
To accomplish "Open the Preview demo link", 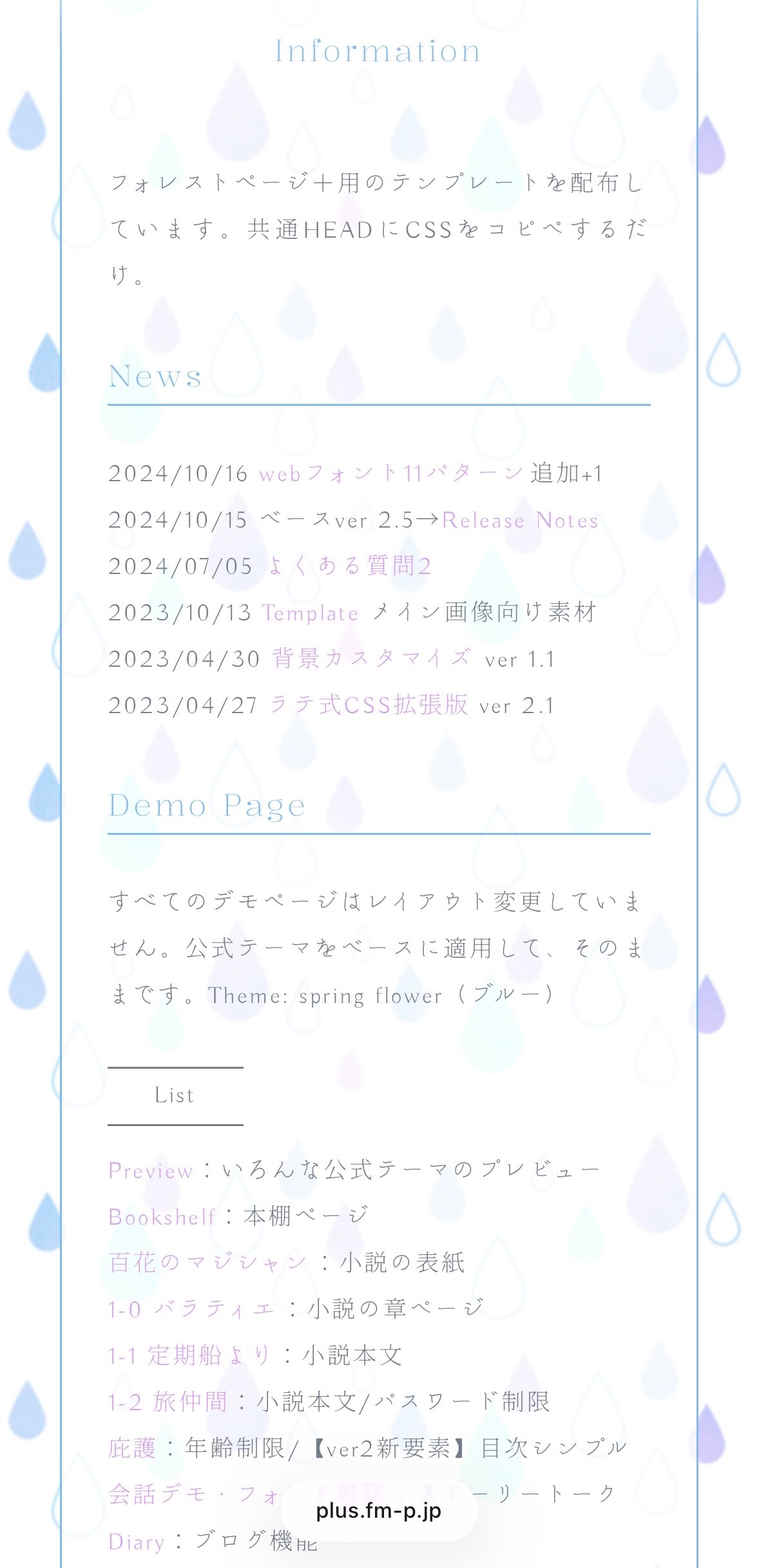I will pyautogui.click(x=151, y=1171).
